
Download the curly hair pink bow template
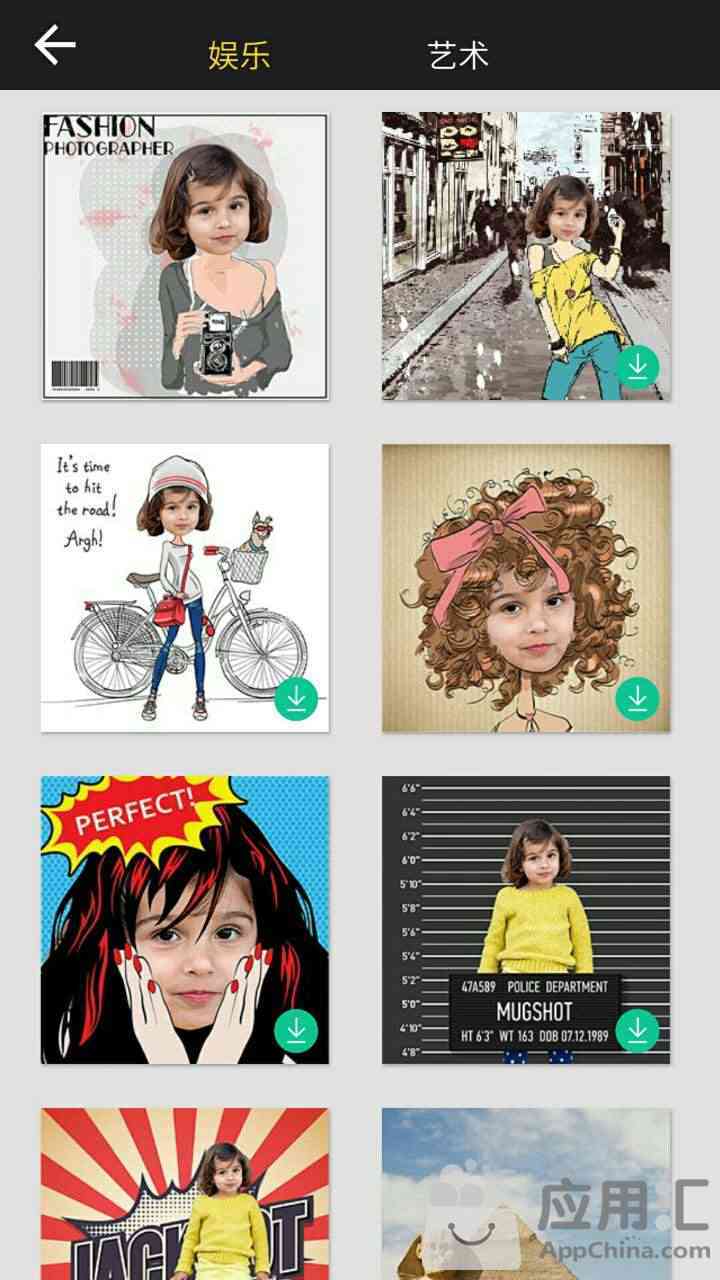click(637, 698)
